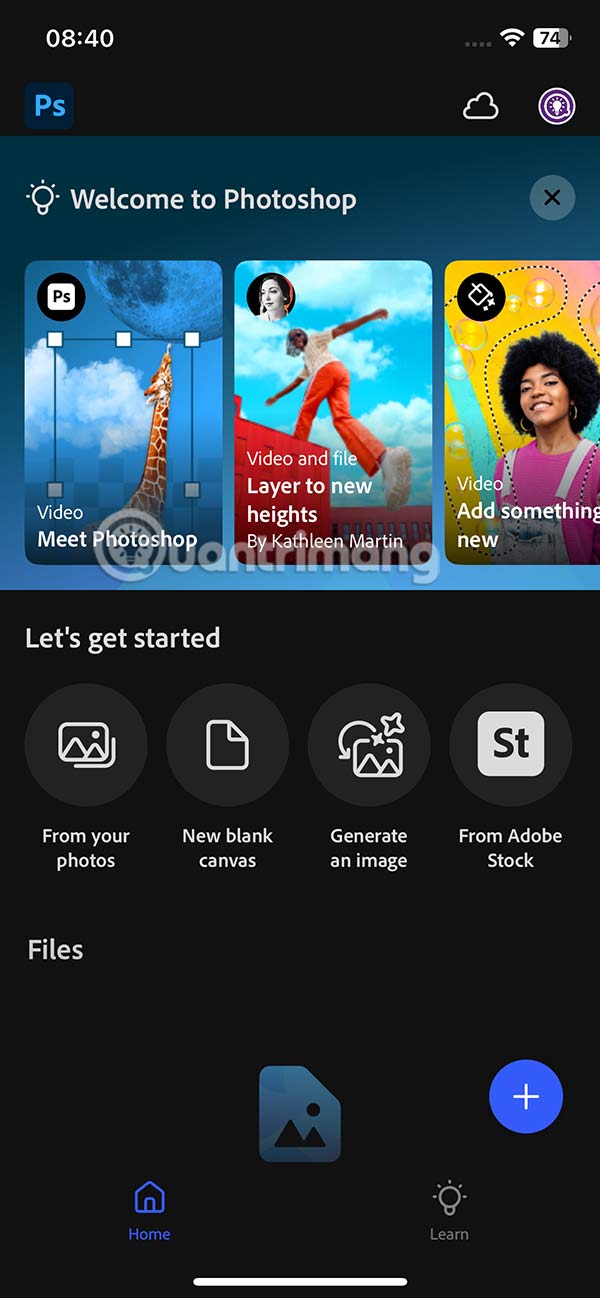Screen dimensions: 600x1298
Task: Play the Meet Photoshop video card
Action: [123, 412]
